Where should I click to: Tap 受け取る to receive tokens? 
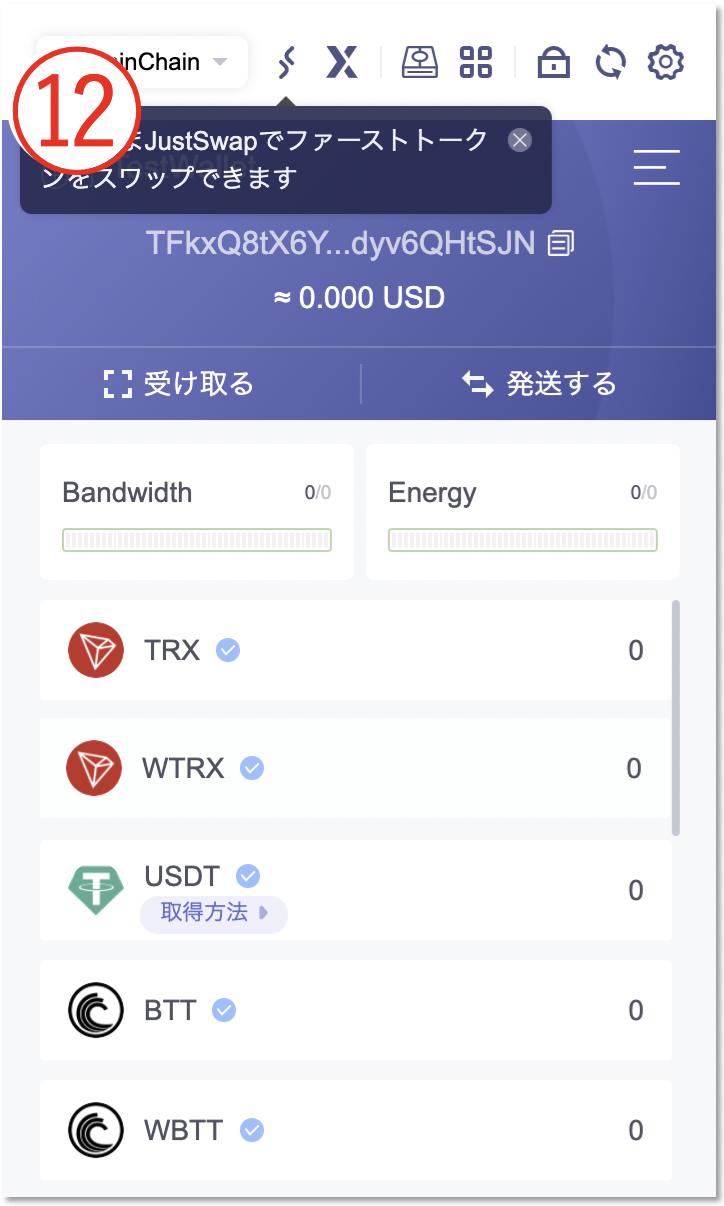coord(180,384)
